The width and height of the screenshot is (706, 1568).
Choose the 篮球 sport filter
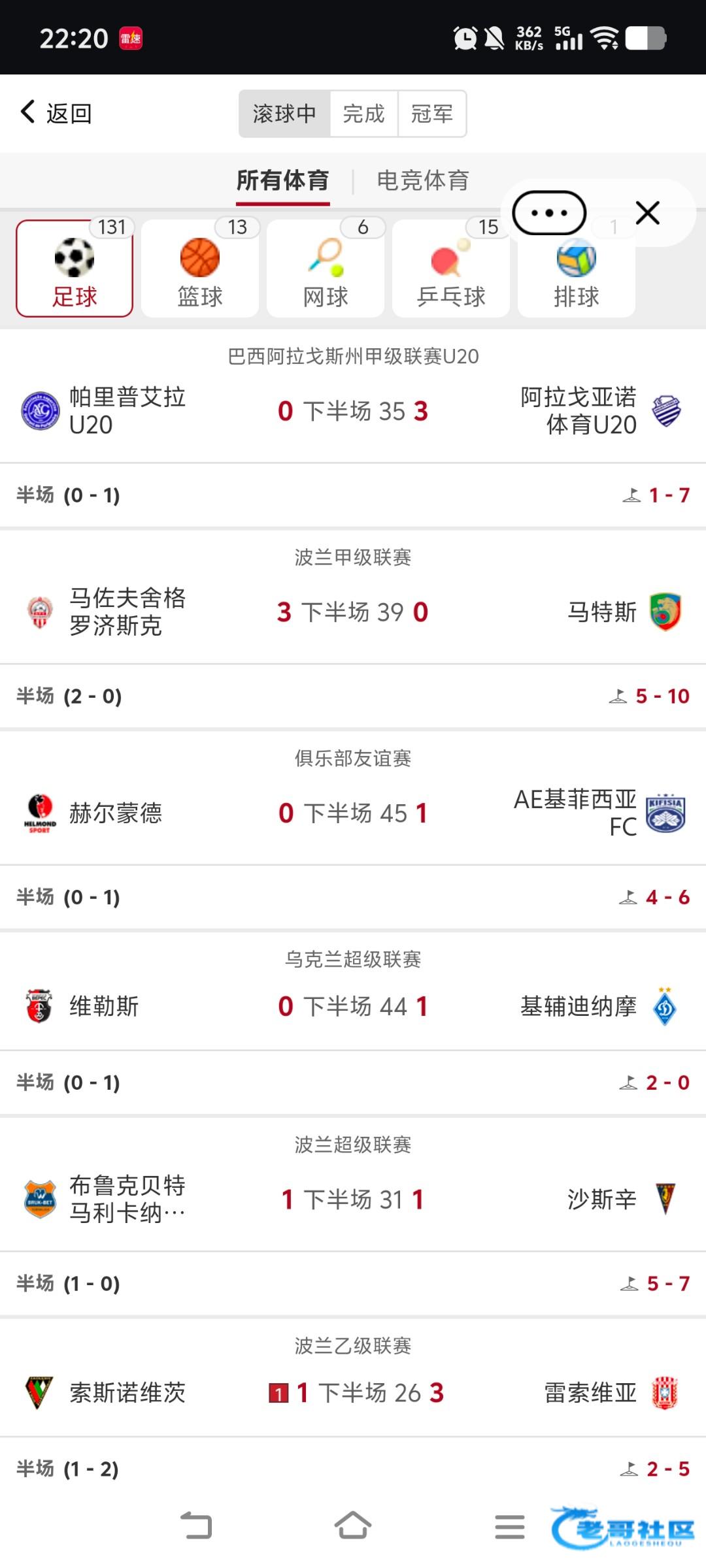[x=200, y=269]
